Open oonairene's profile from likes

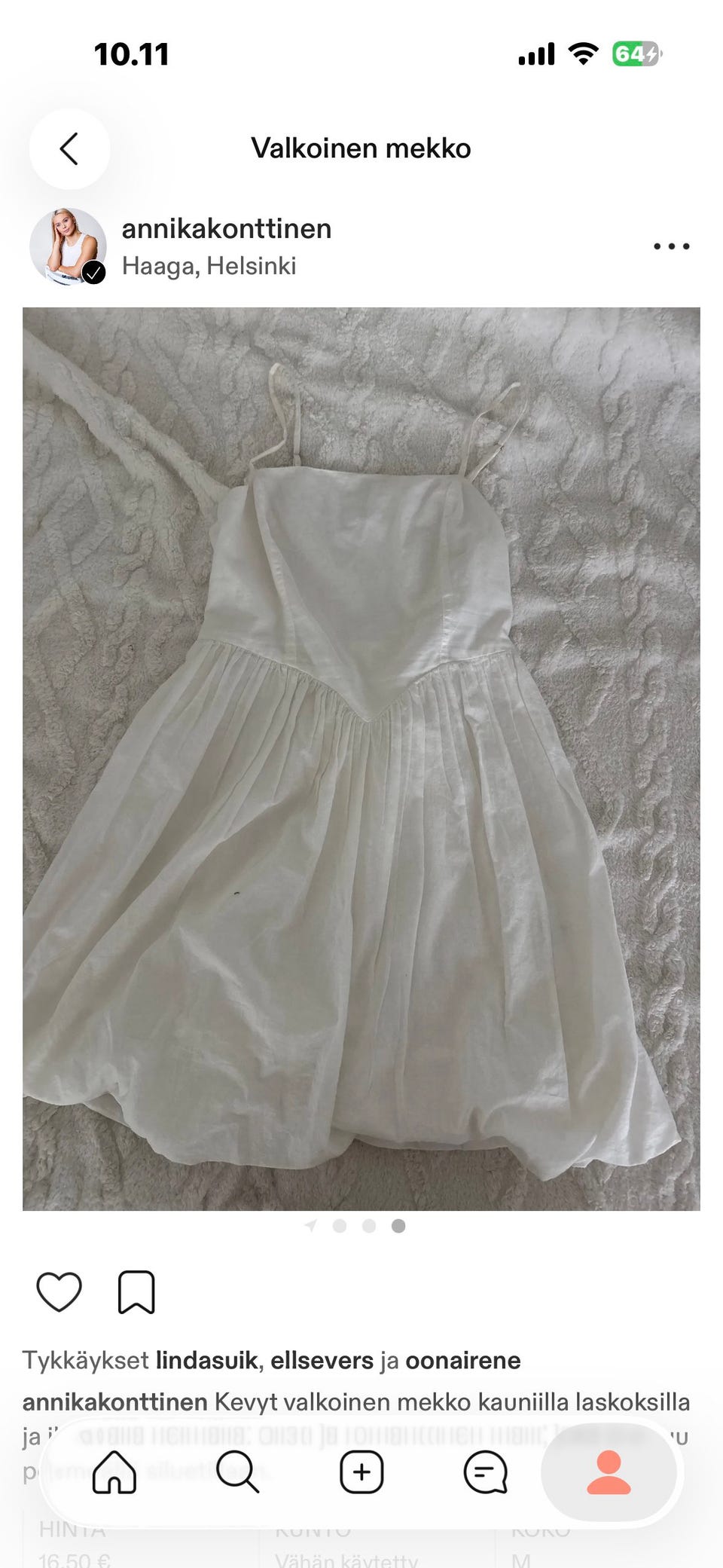point(463,1361)
